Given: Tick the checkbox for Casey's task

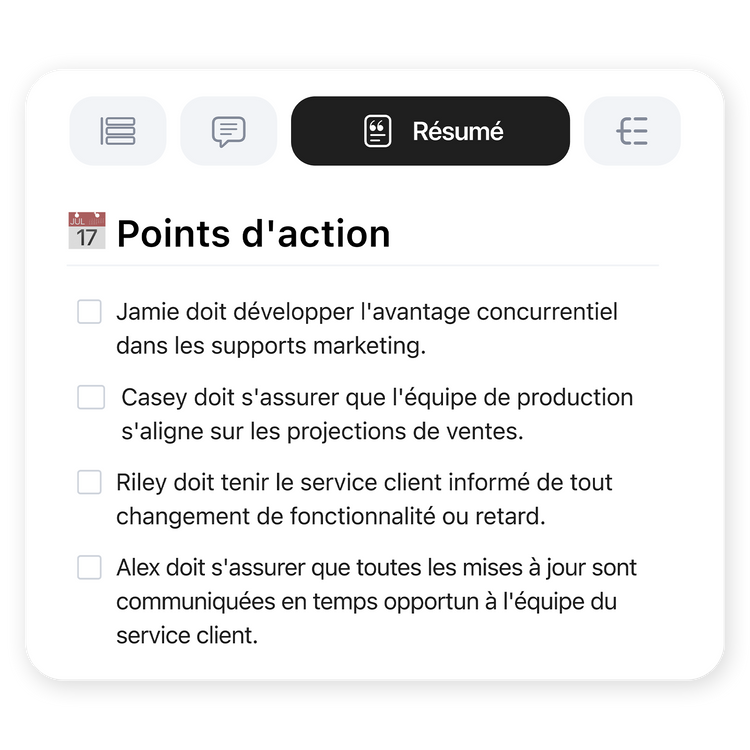Looking at the screenshot, I should pos(91,397).
